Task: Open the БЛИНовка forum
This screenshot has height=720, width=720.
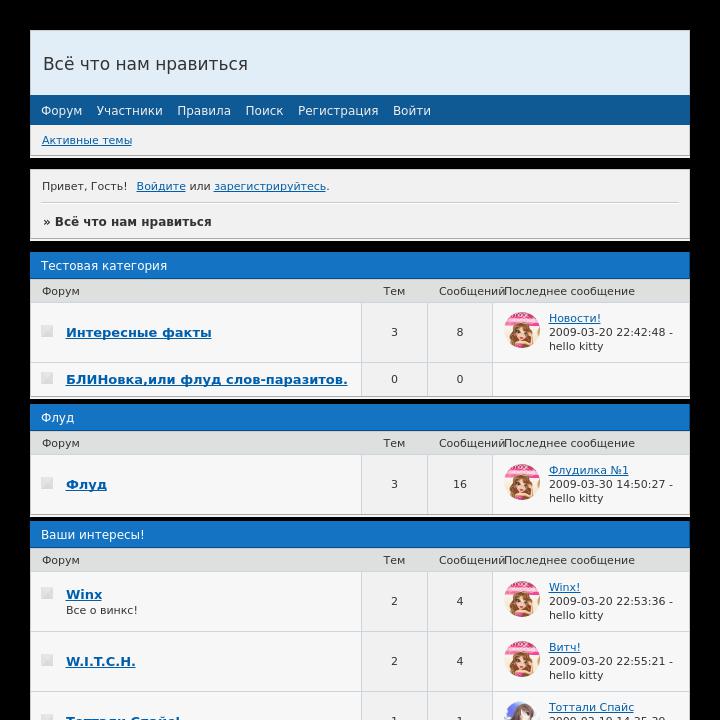Action: coord(206,380)
